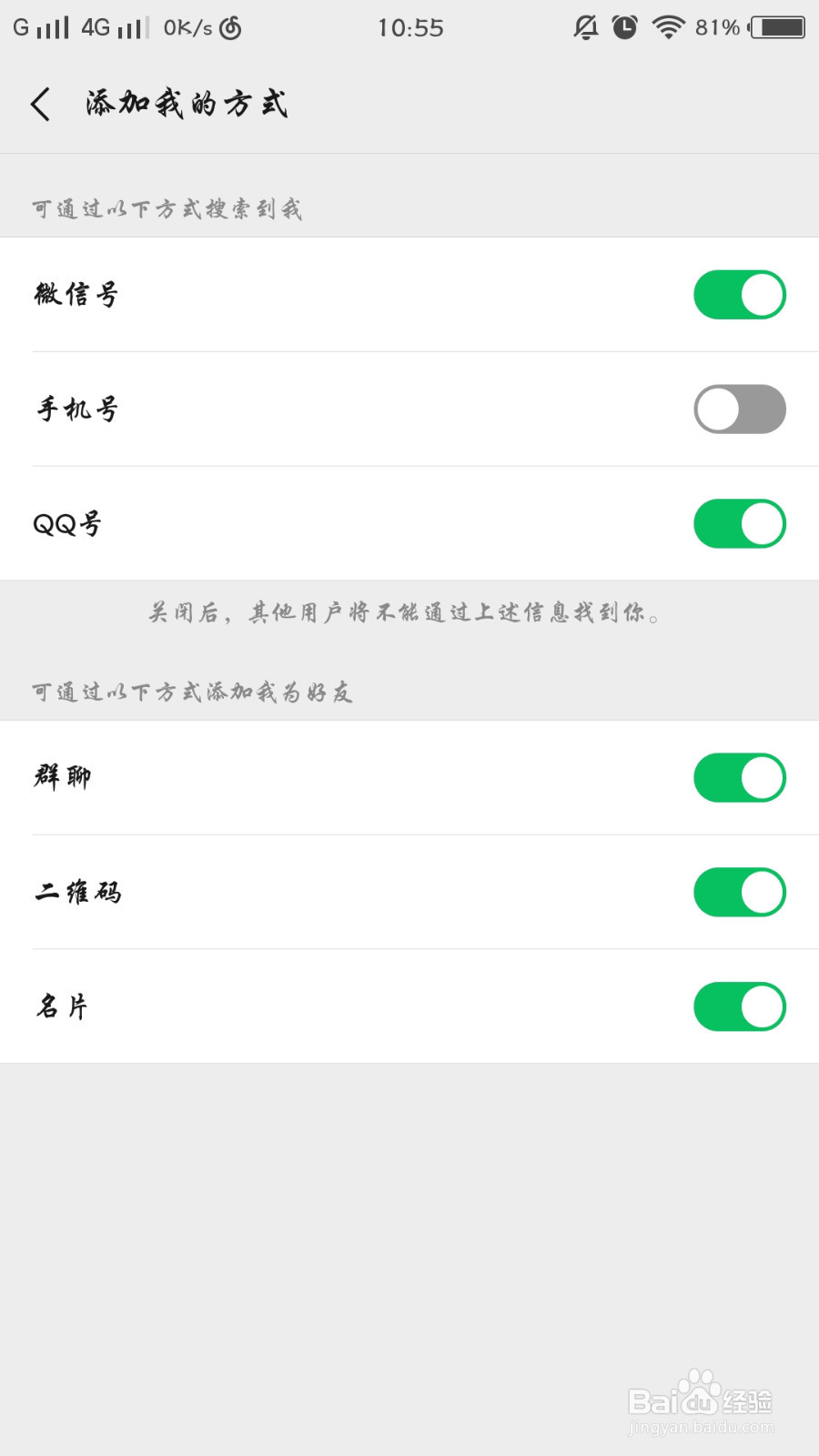Turn off the QQ号 search toggle

click(739, 523)
